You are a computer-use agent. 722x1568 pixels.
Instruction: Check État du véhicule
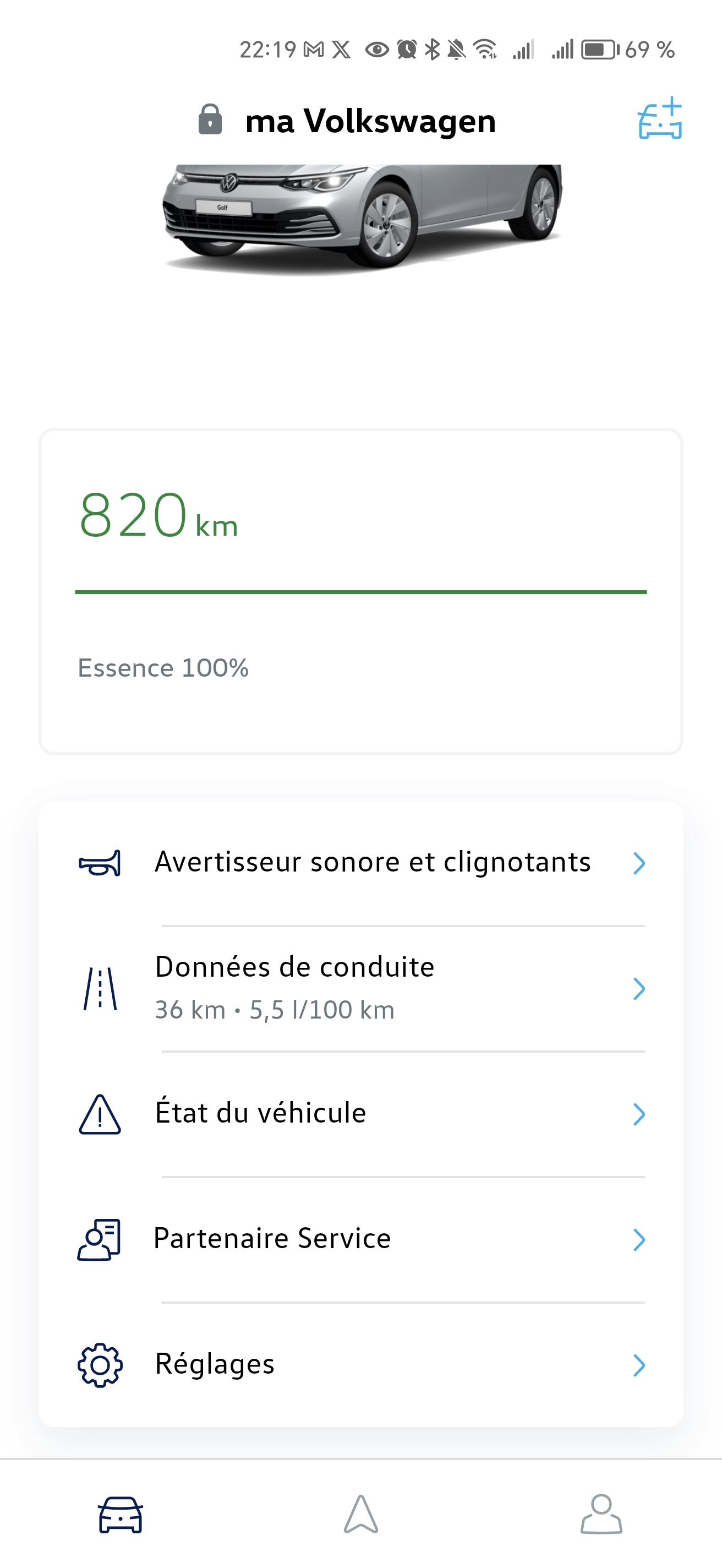point(360,1114)
